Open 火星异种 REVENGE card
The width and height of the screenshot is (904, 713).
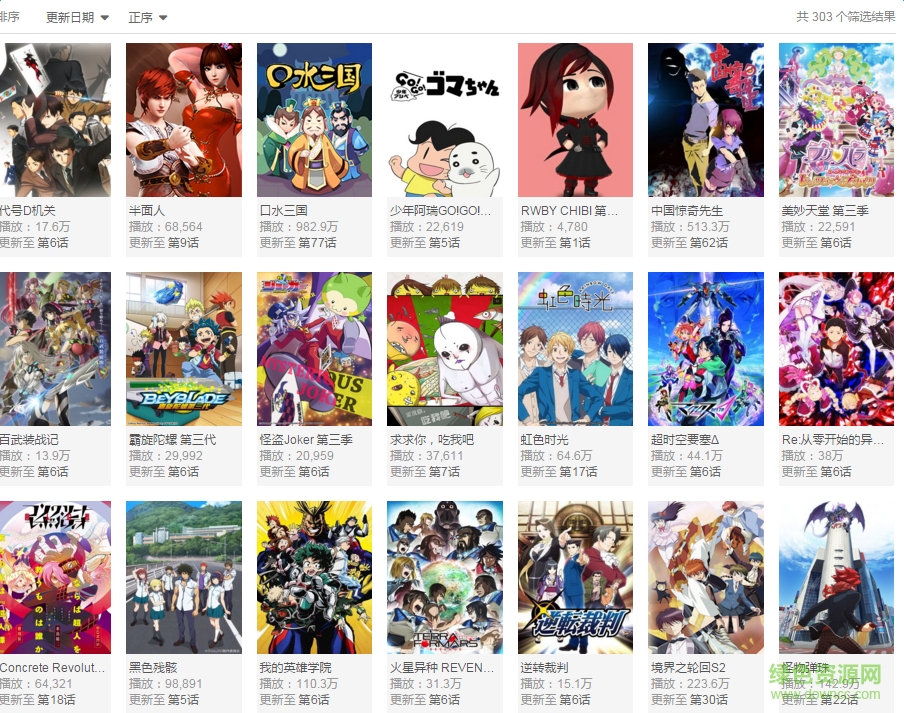(445, 577)
